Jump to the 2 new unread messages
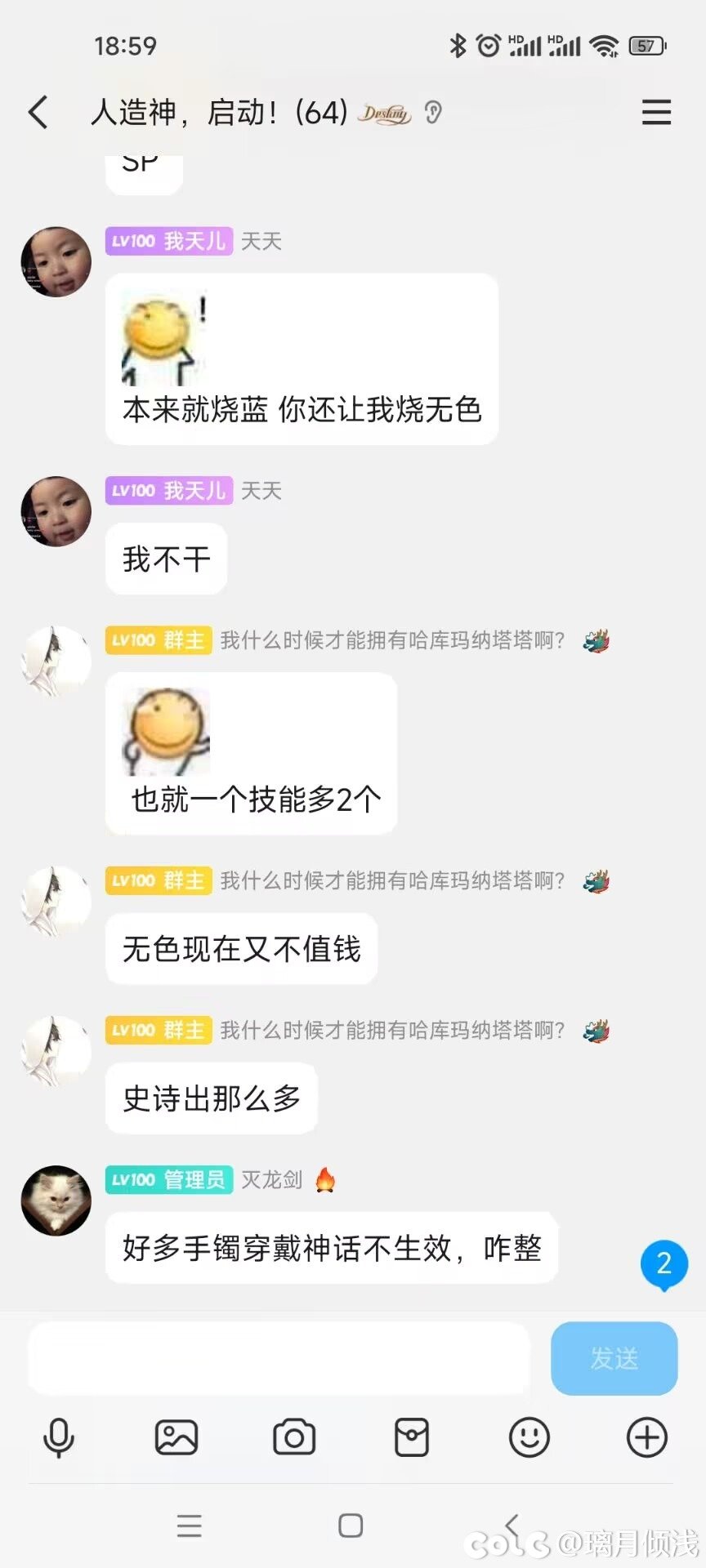 tap(664, 1264)
